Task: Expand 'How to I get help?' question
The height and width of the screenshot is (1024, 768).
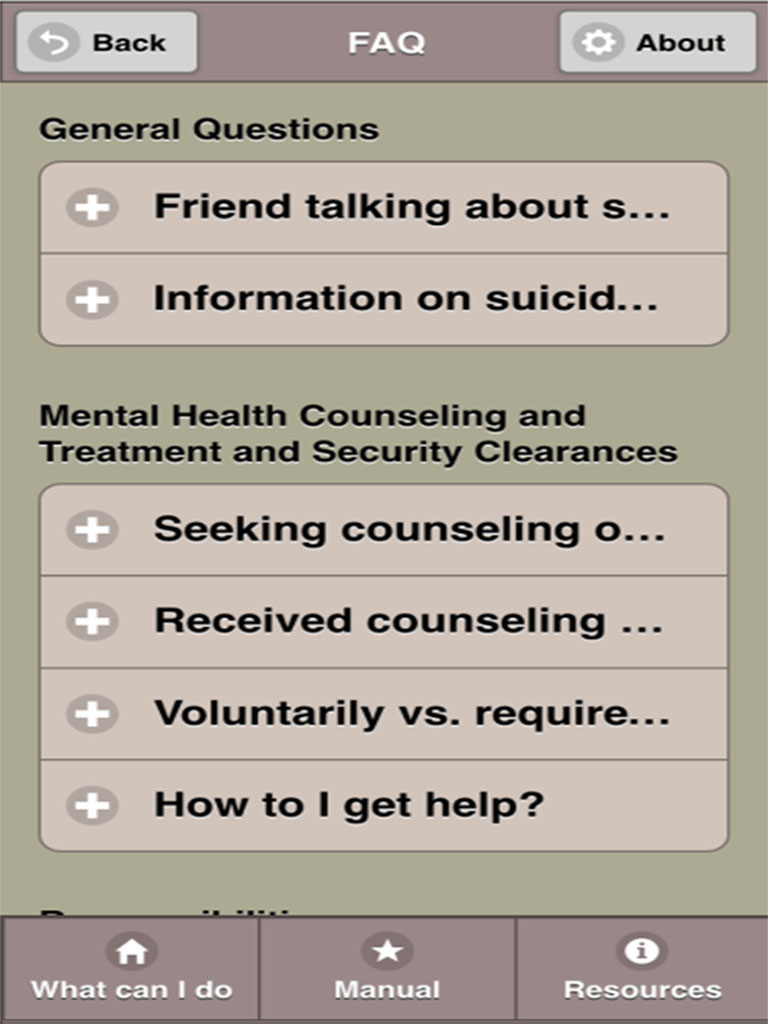Action: click(384, 806)
